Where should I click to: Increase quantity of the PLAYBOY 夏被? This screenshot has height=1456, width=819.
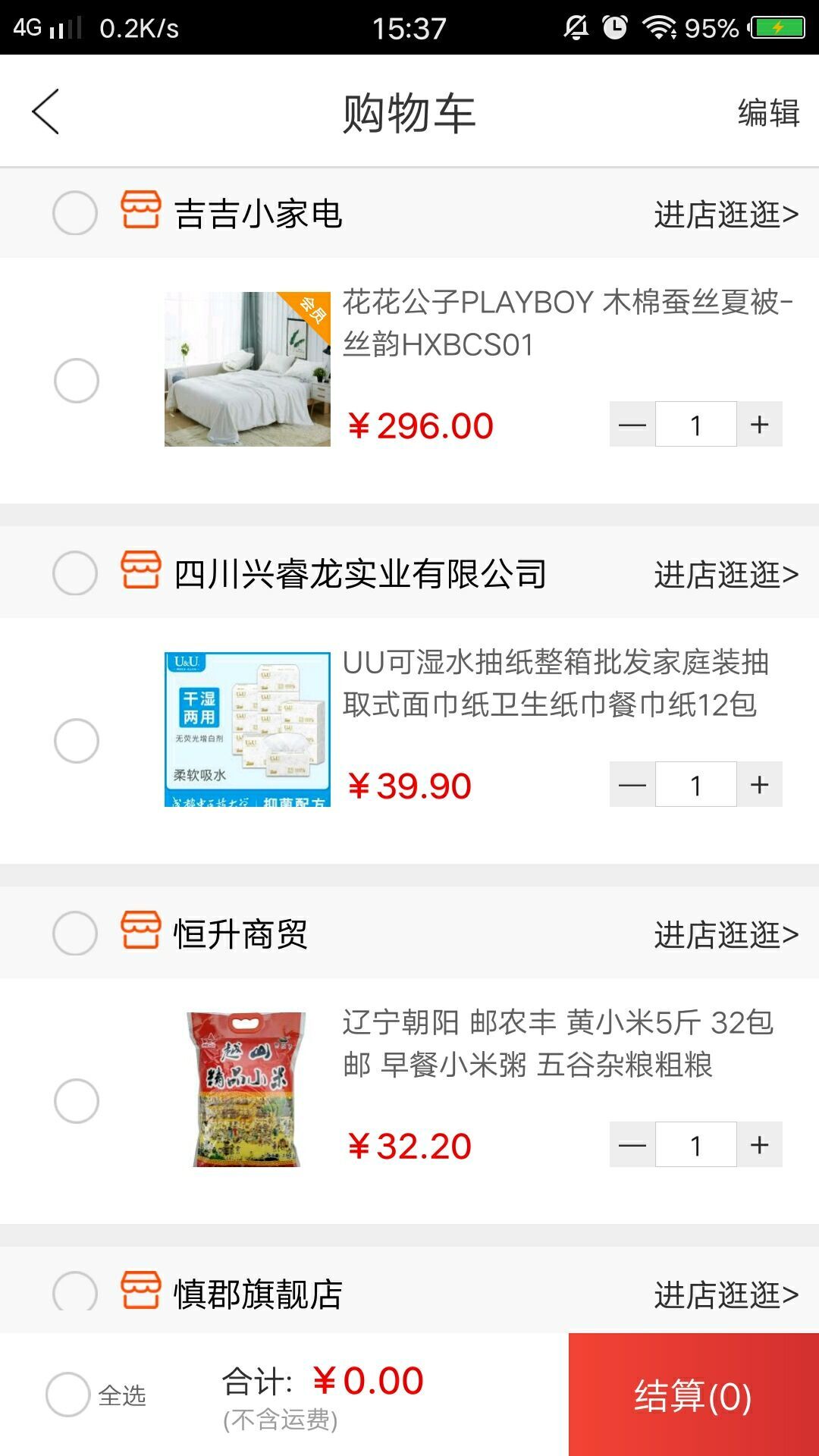click(x=759, y=425)
